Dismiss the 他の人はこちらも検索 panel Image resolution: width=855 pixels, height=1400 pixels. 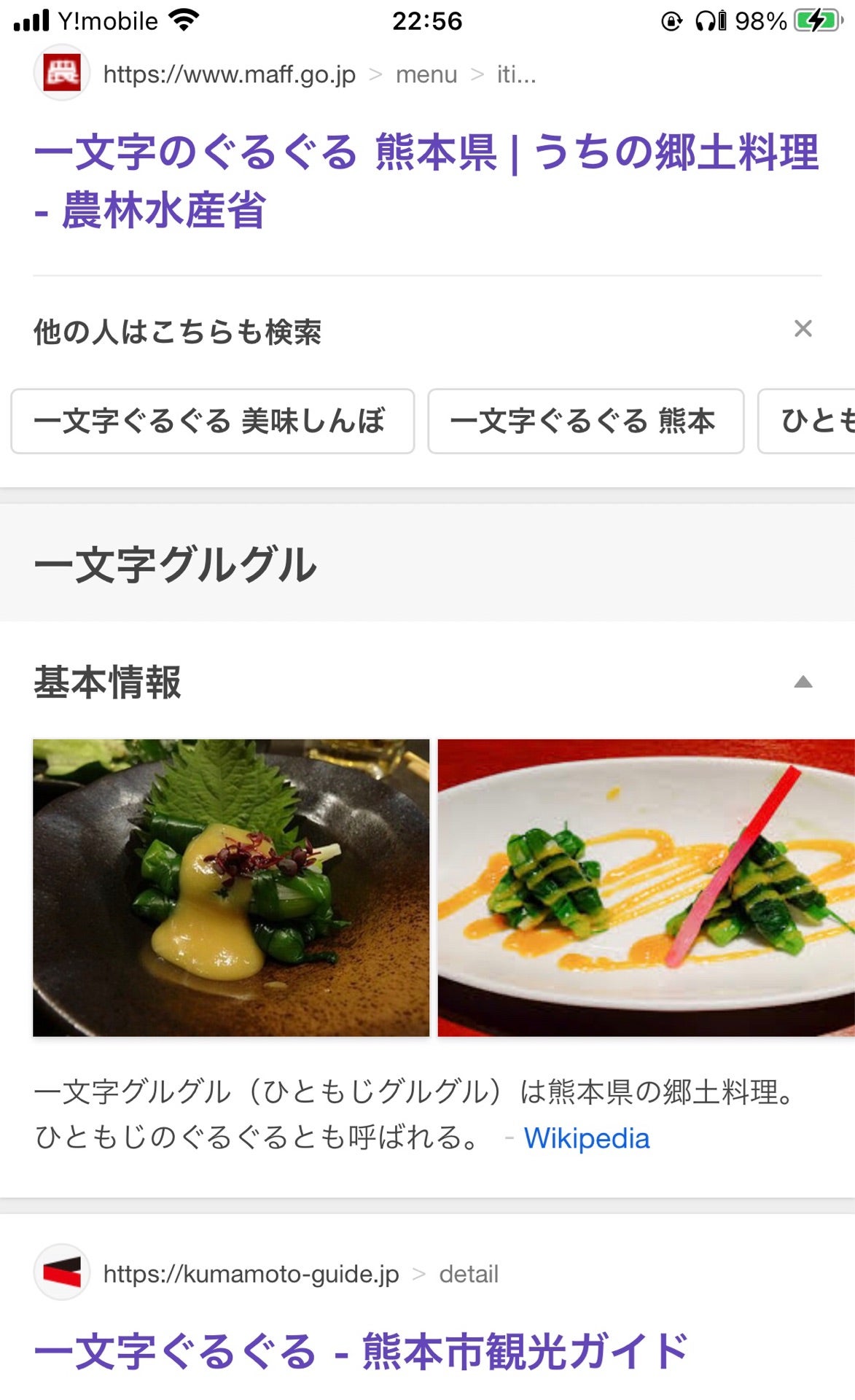pos(802,329)
